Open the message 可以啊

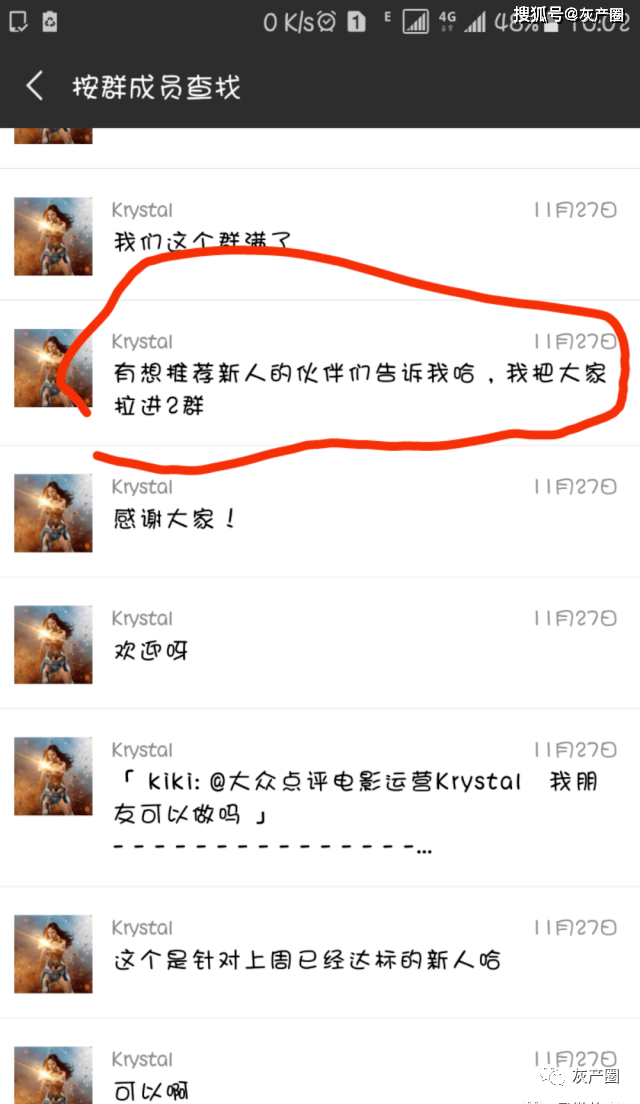click(x=320, y=1062)
